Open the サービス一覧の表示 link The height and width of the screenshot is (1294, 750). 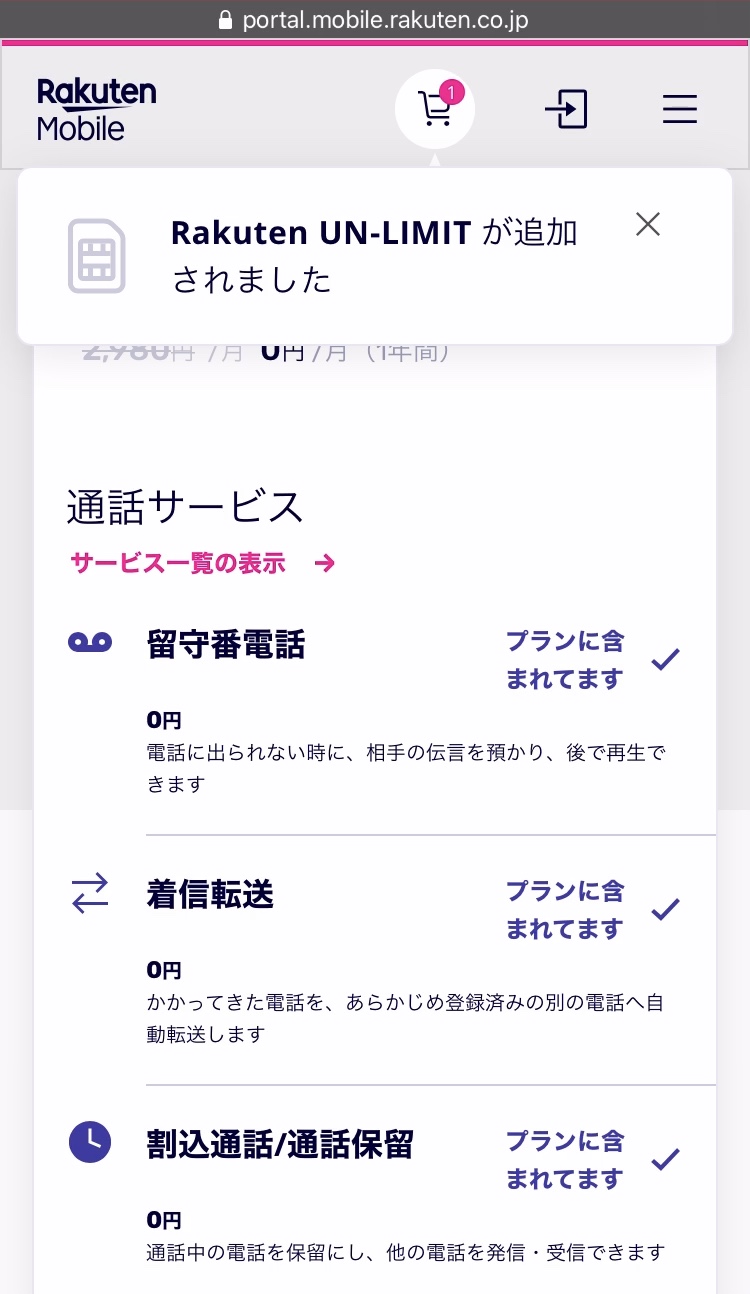[x=202, y=564]
